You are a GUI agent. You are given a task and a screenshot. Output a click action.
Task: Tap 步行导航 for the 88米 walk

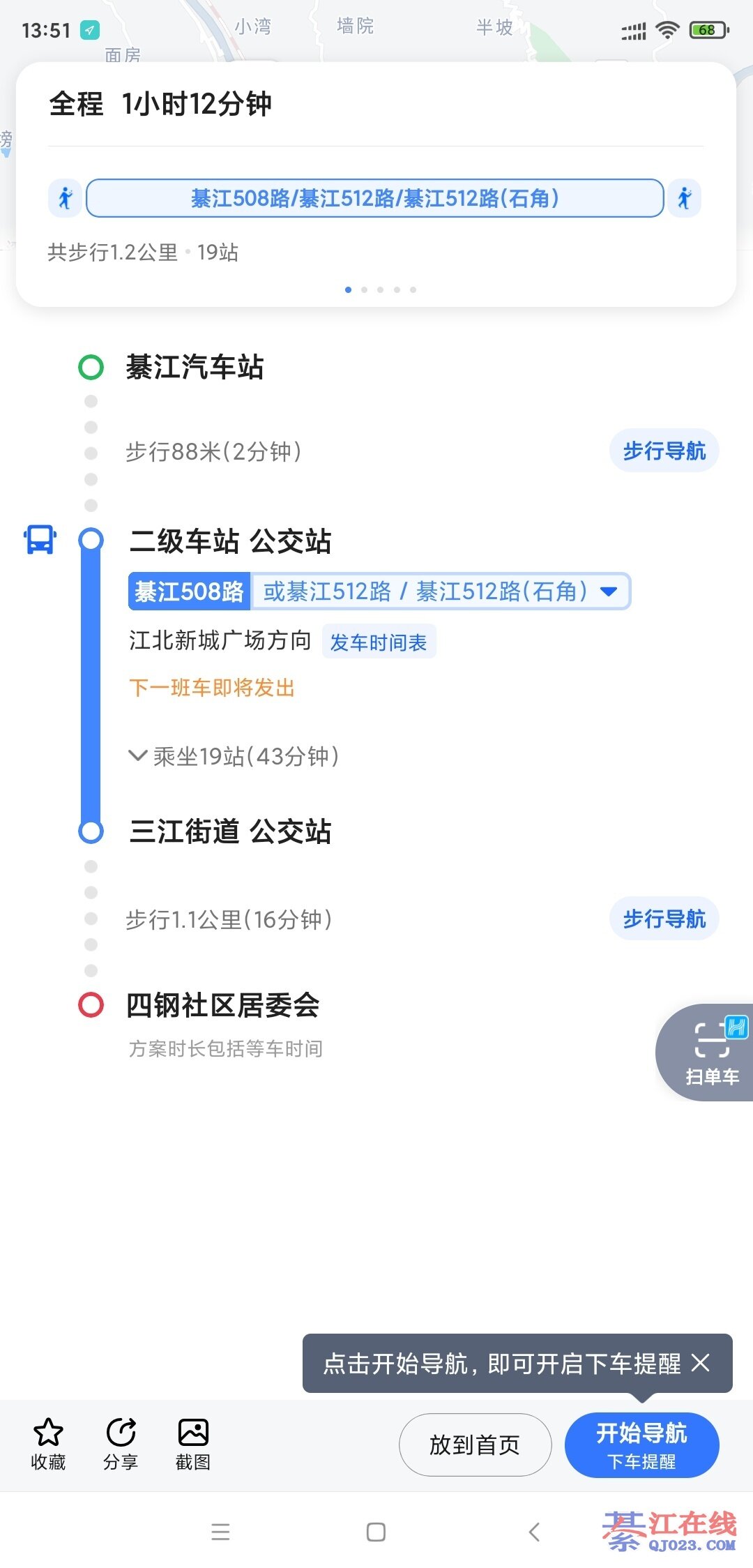pos(664,451)
